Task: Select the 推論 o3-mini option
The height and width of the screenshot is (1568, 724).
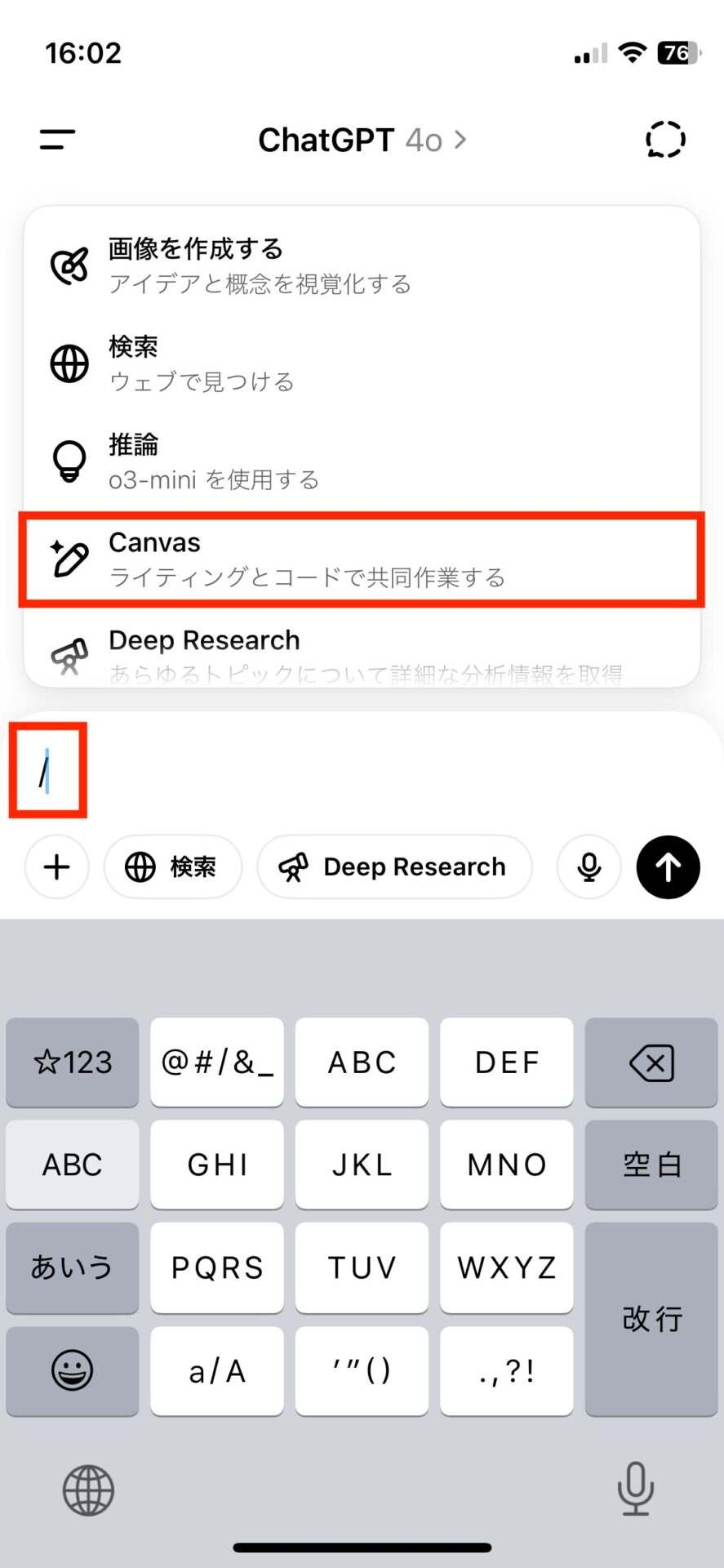Action: point(362,461)
